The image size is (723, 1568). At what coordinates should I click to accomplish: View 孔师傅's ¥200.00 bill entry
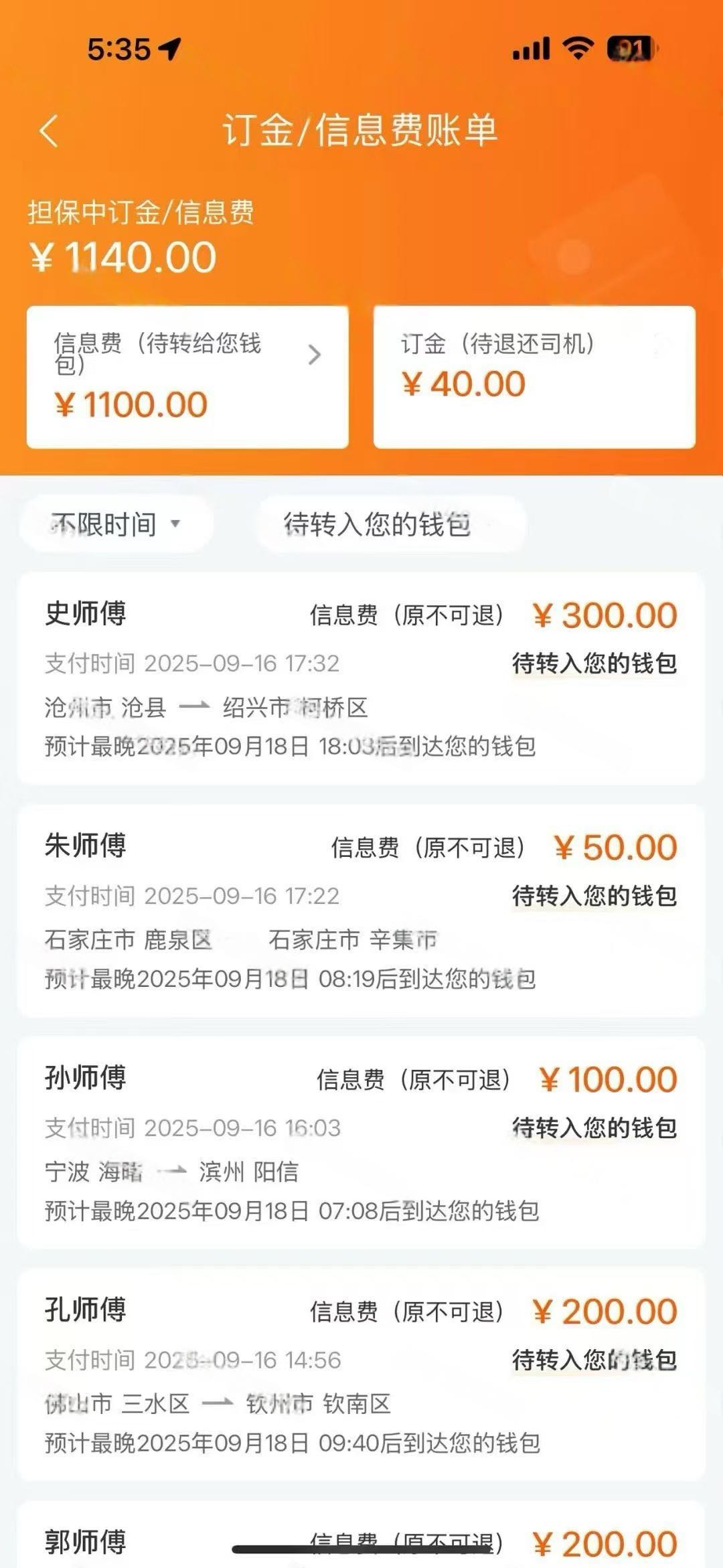pyautogui.click(x=361, y=1374)
